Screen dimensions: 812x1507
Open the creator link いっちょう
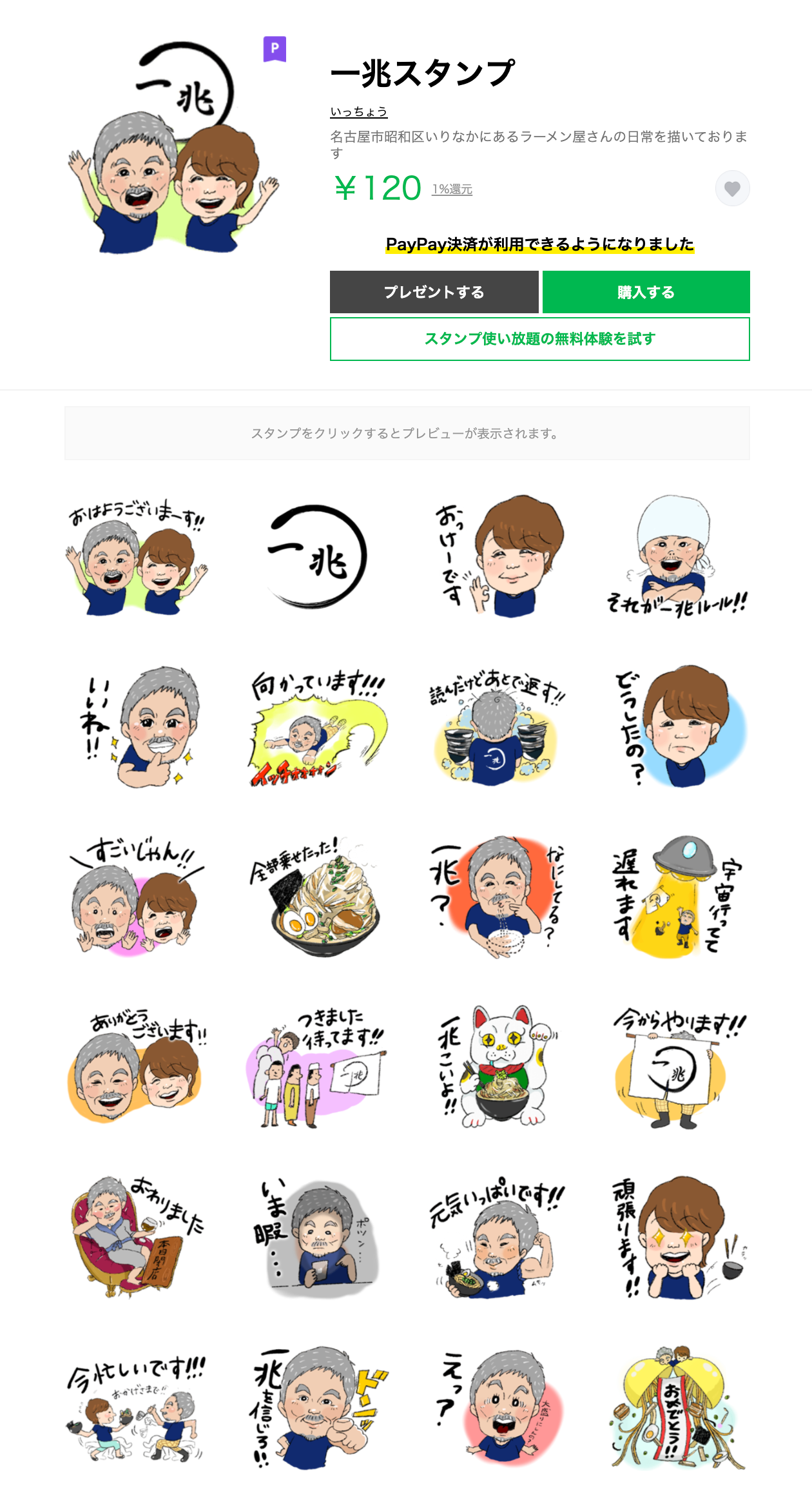(x=358, y=112)
